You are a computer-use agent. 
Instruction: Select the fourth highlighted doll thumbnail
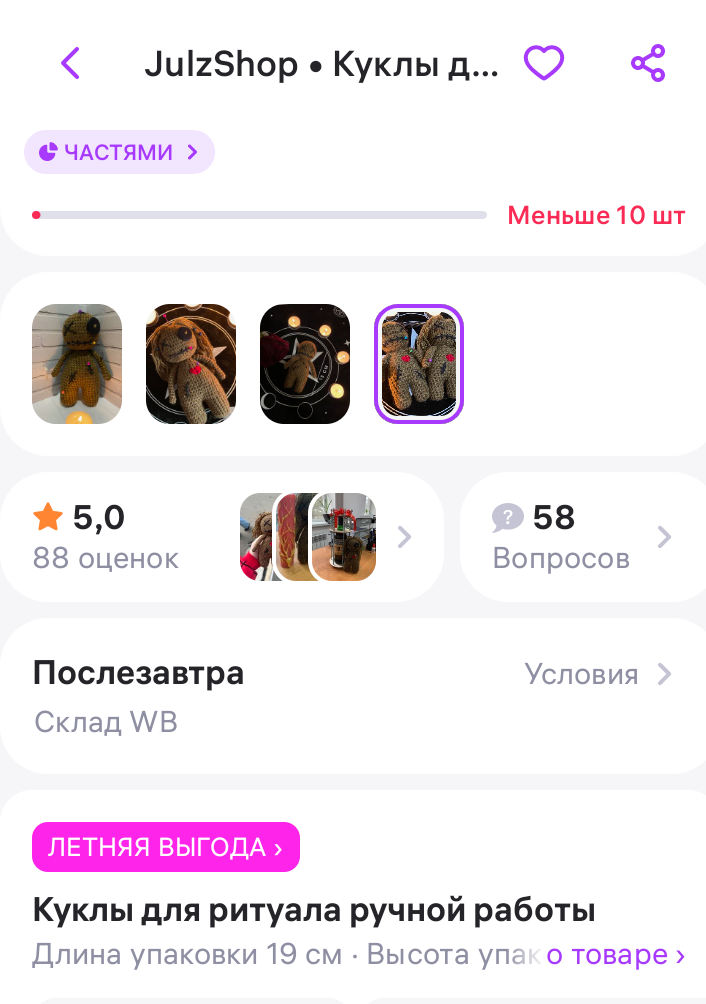(419, 364)
